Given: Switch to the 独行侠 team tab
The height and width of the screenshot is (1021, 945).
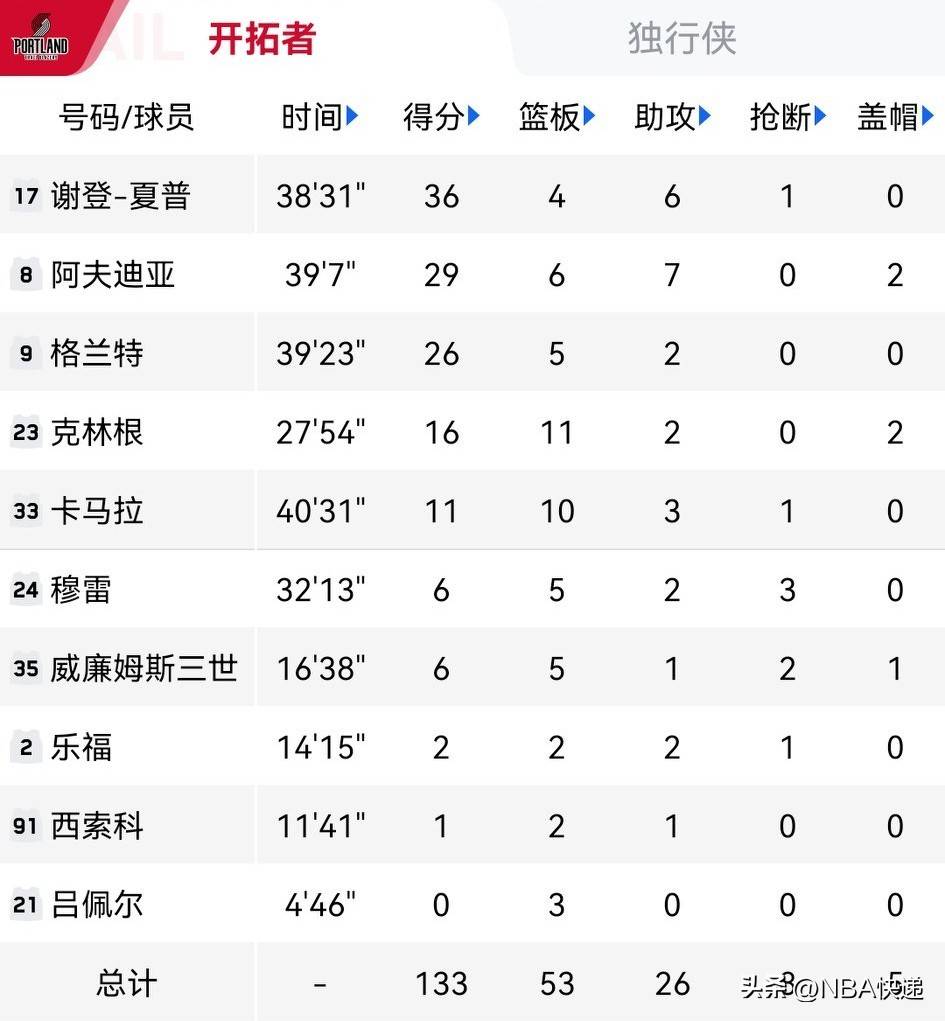Looking at the screenshot, I should (x=682, y=38).
